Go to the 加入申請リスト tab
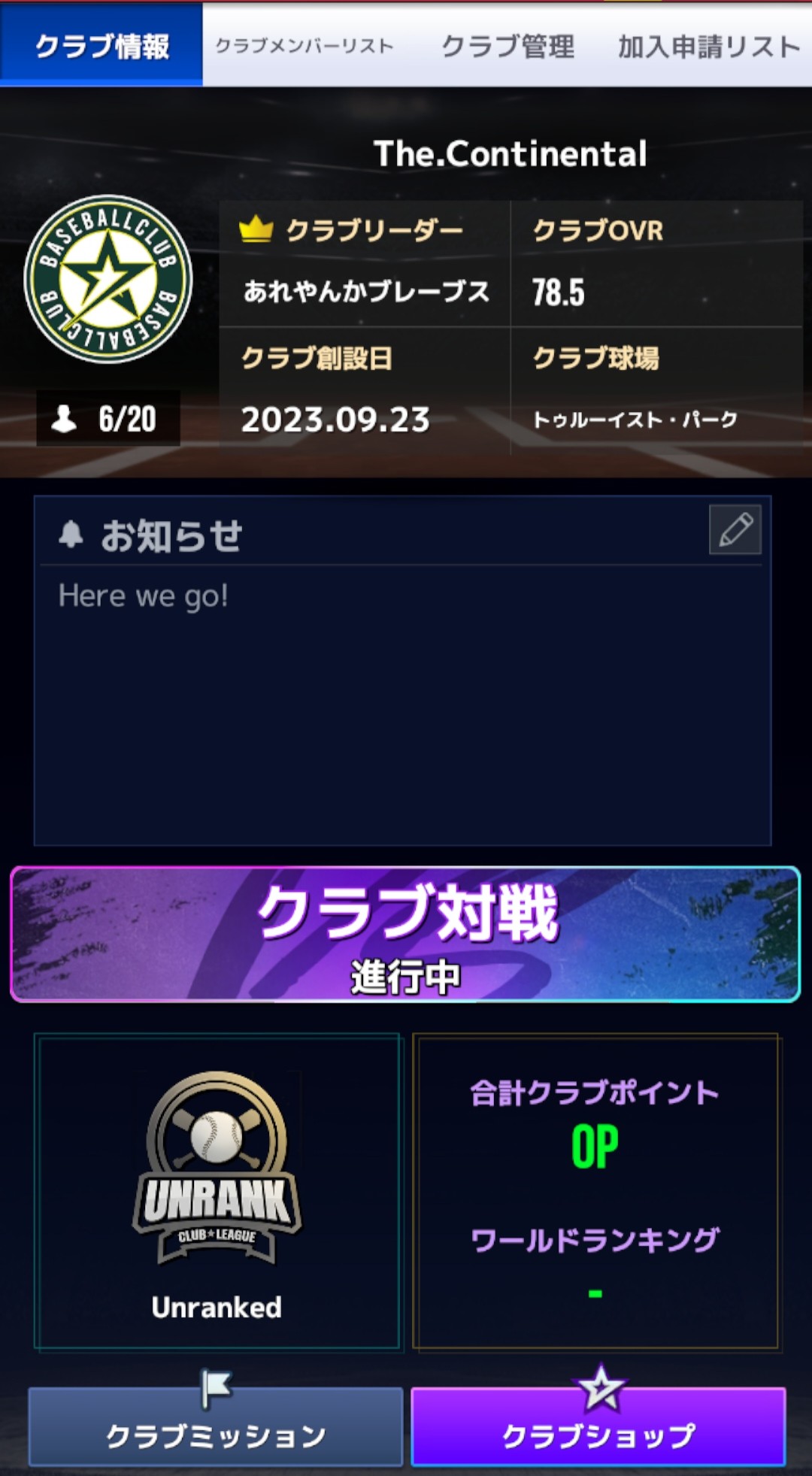The height and width of the screenshot is (1476, 812). point(709,46)
